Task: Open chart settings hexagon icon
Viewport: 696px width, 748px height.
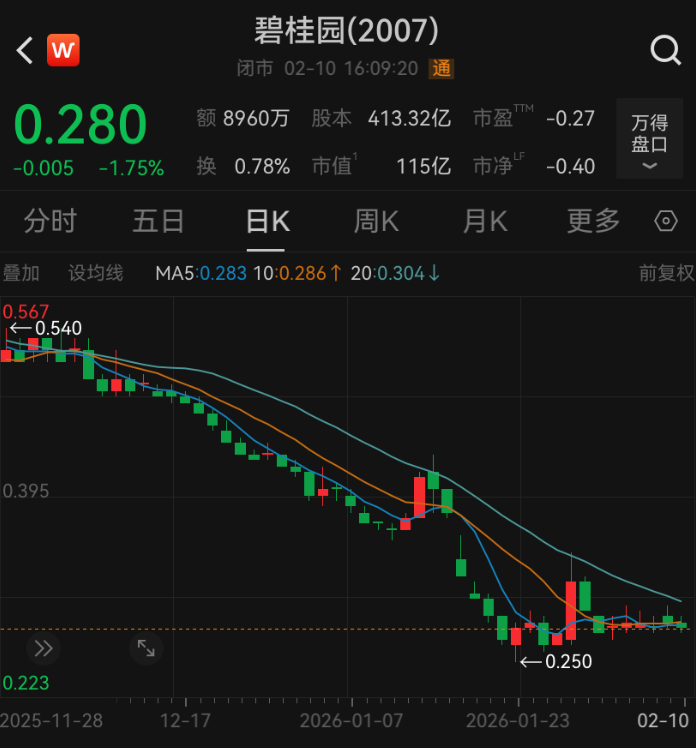Action: pyautogui.click(x=666, y=221)
